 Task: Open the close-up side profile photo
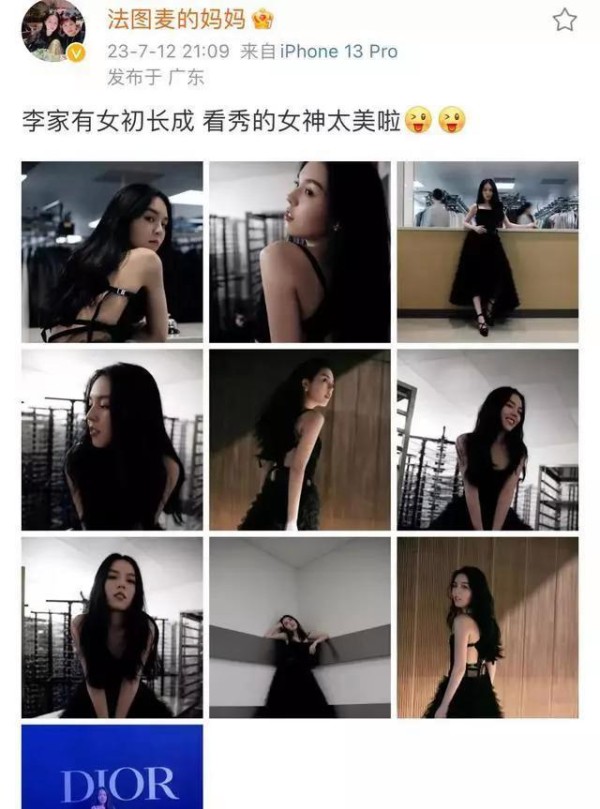click(299, 252)
